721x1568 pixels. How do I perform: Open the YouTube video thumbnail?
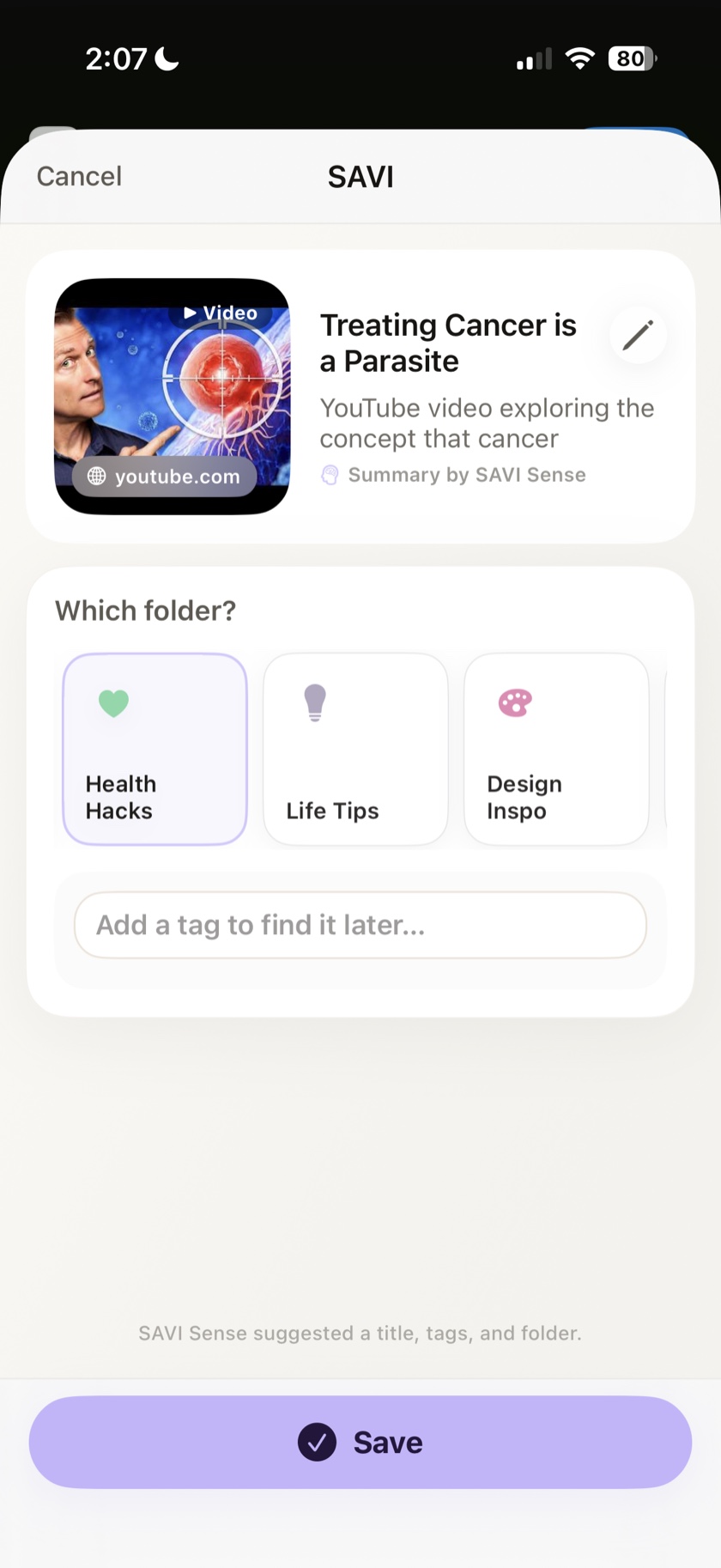coord(172,396)
